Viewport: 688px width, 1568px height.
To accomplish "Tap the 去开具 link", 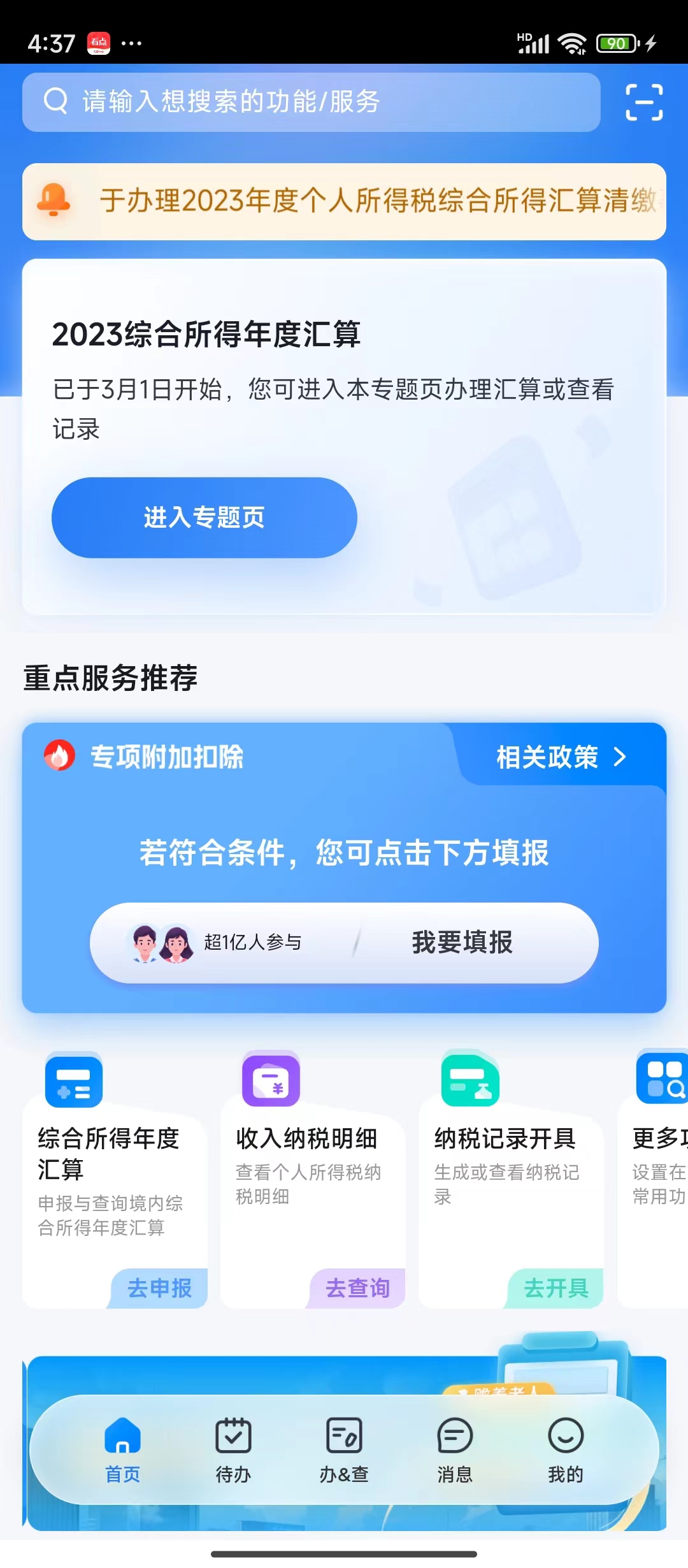I will tap(555, 1288).
